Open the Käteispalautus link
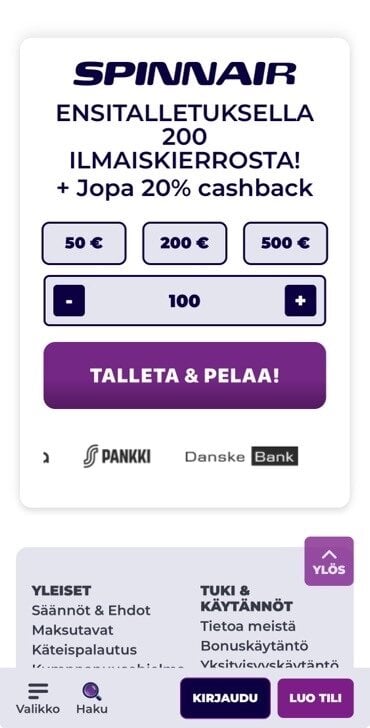 (x=84, y=650)
